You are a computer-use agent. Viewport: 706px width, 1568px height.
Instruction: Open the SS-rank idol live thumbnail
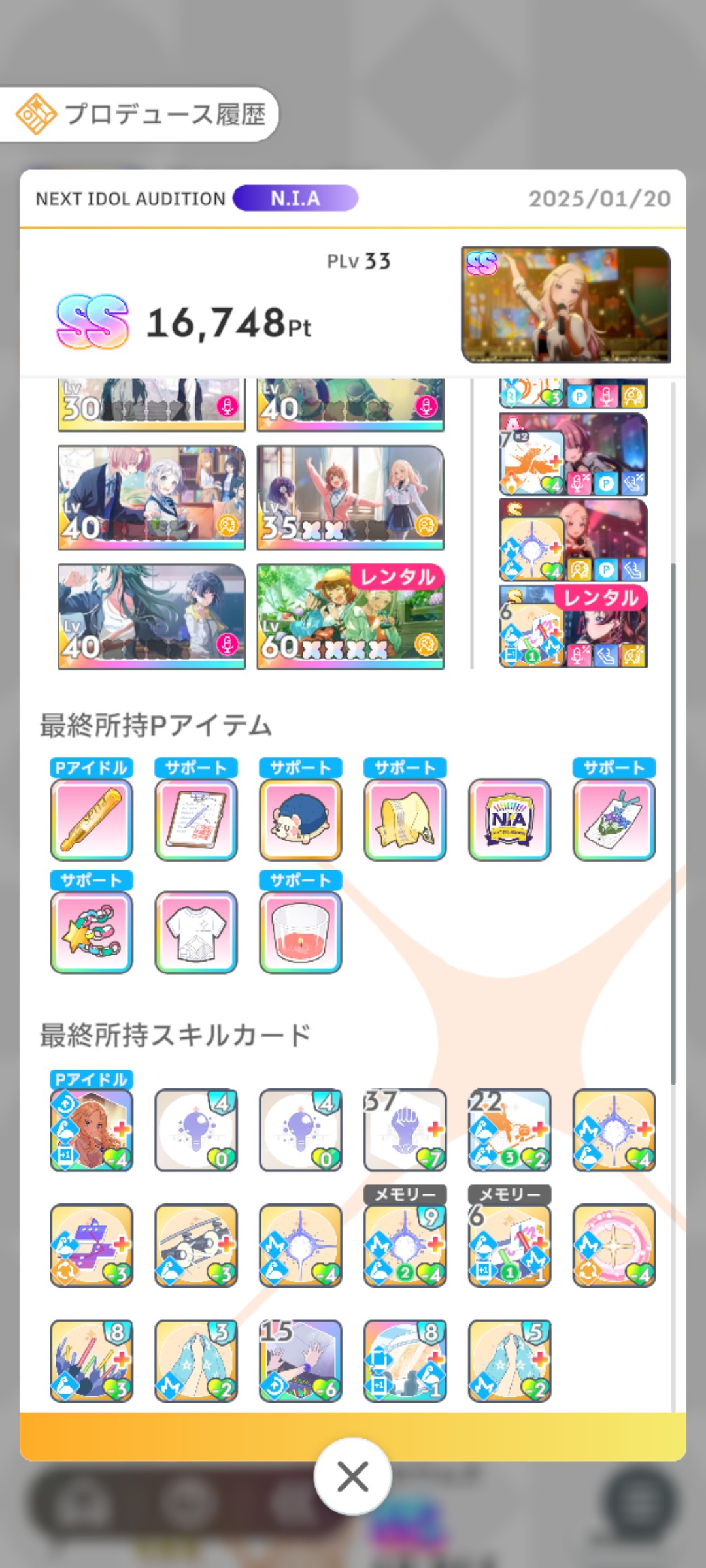[565, 304]
